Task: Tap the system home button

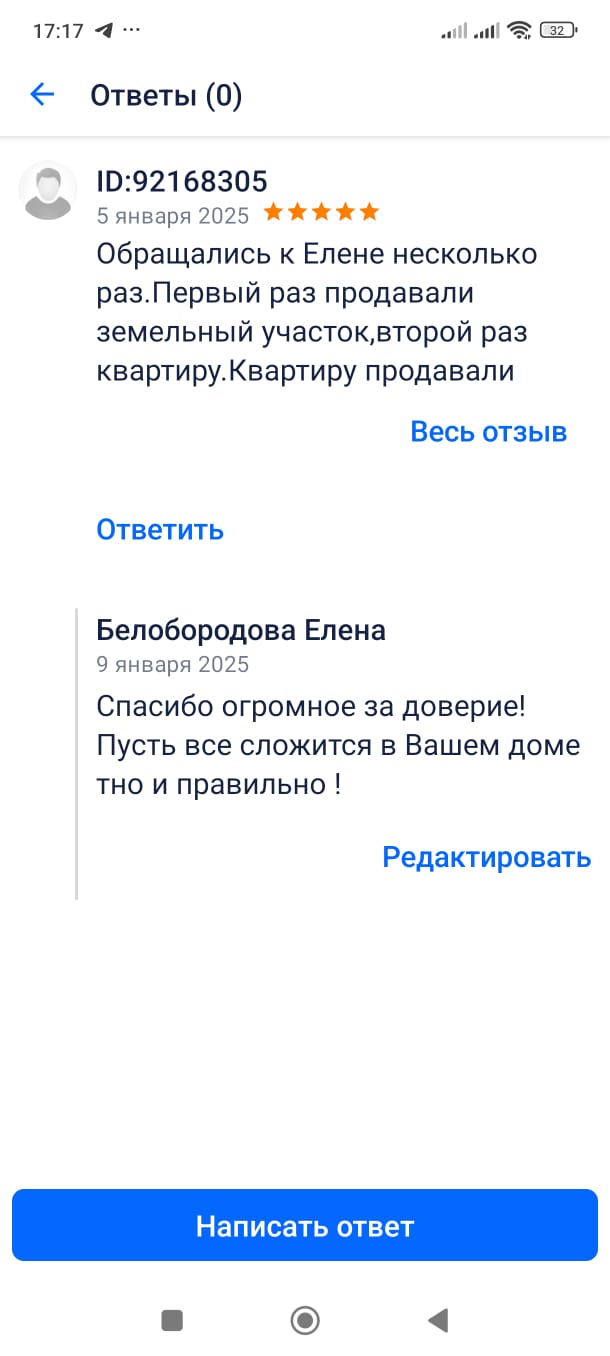Action: click(x=305, y=1320)
